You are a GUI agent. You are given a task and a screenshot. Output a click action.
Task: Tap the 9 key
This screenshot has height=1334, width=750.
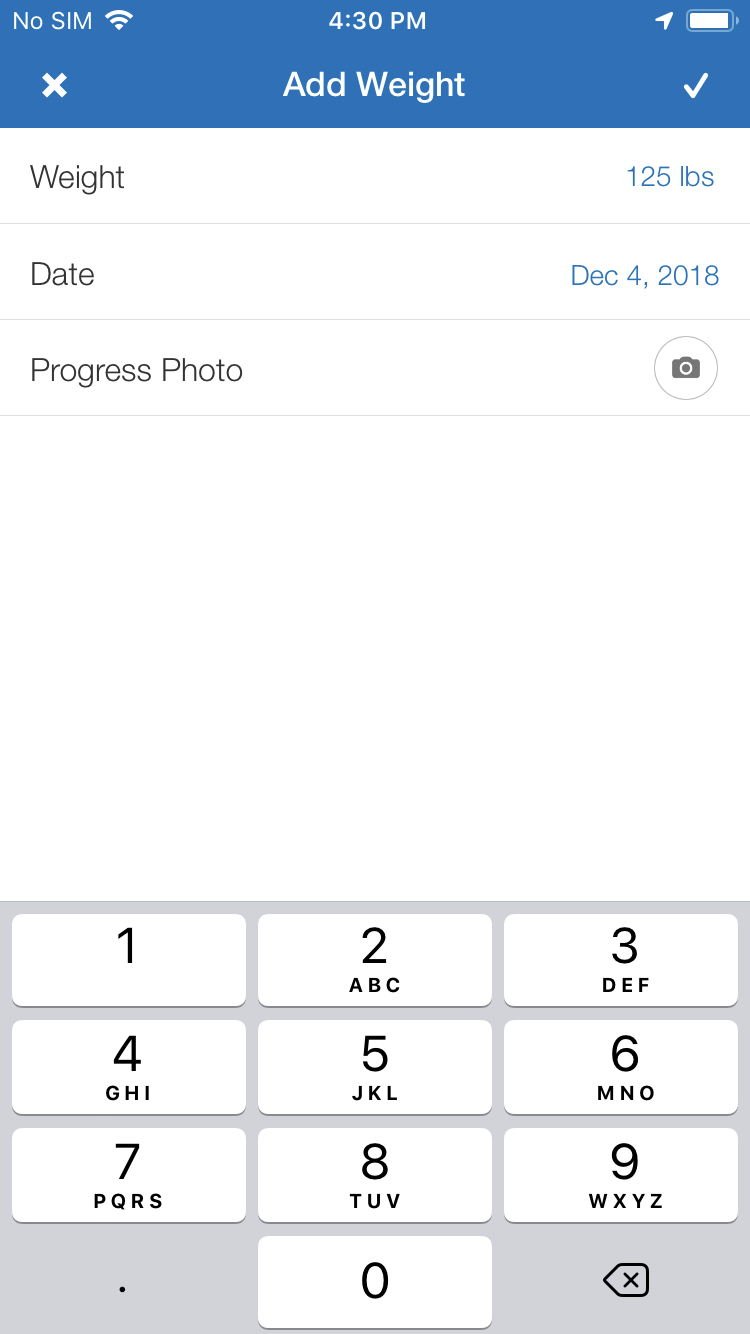pos(621,1175)
